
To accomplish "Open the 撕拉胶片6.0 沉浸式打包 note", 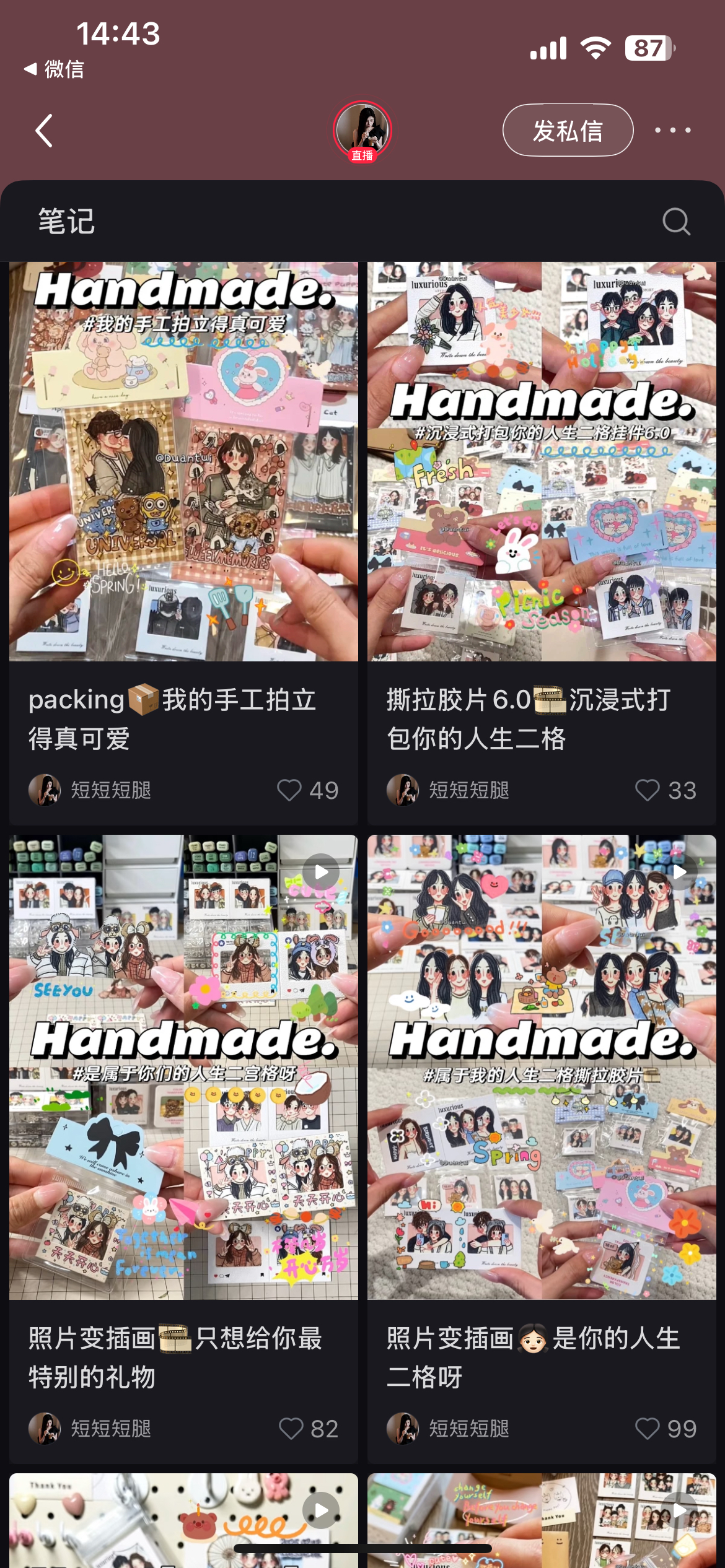I will (542, 462).
